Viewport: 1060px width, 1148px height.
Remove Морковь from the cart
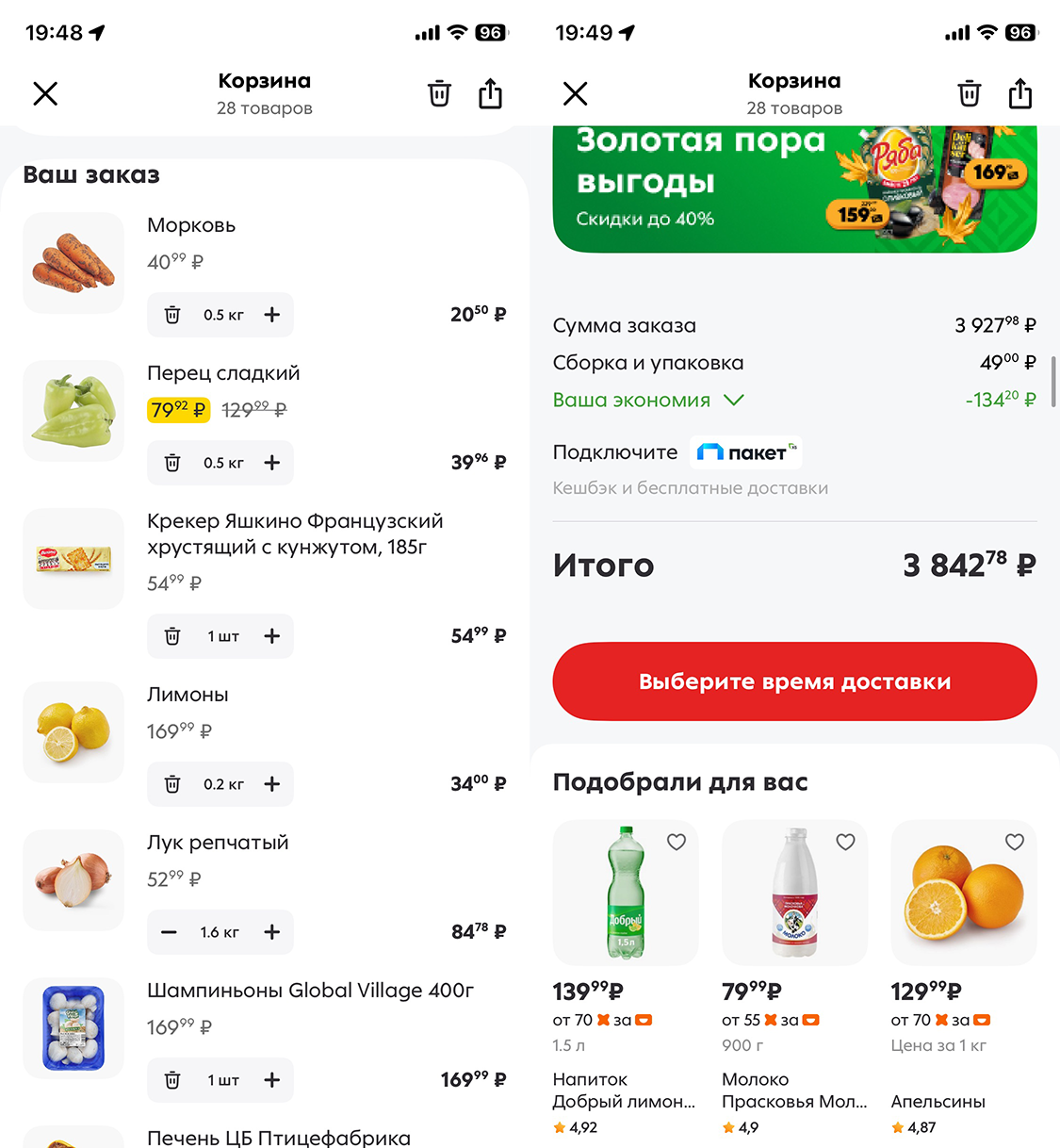point(172,315)
